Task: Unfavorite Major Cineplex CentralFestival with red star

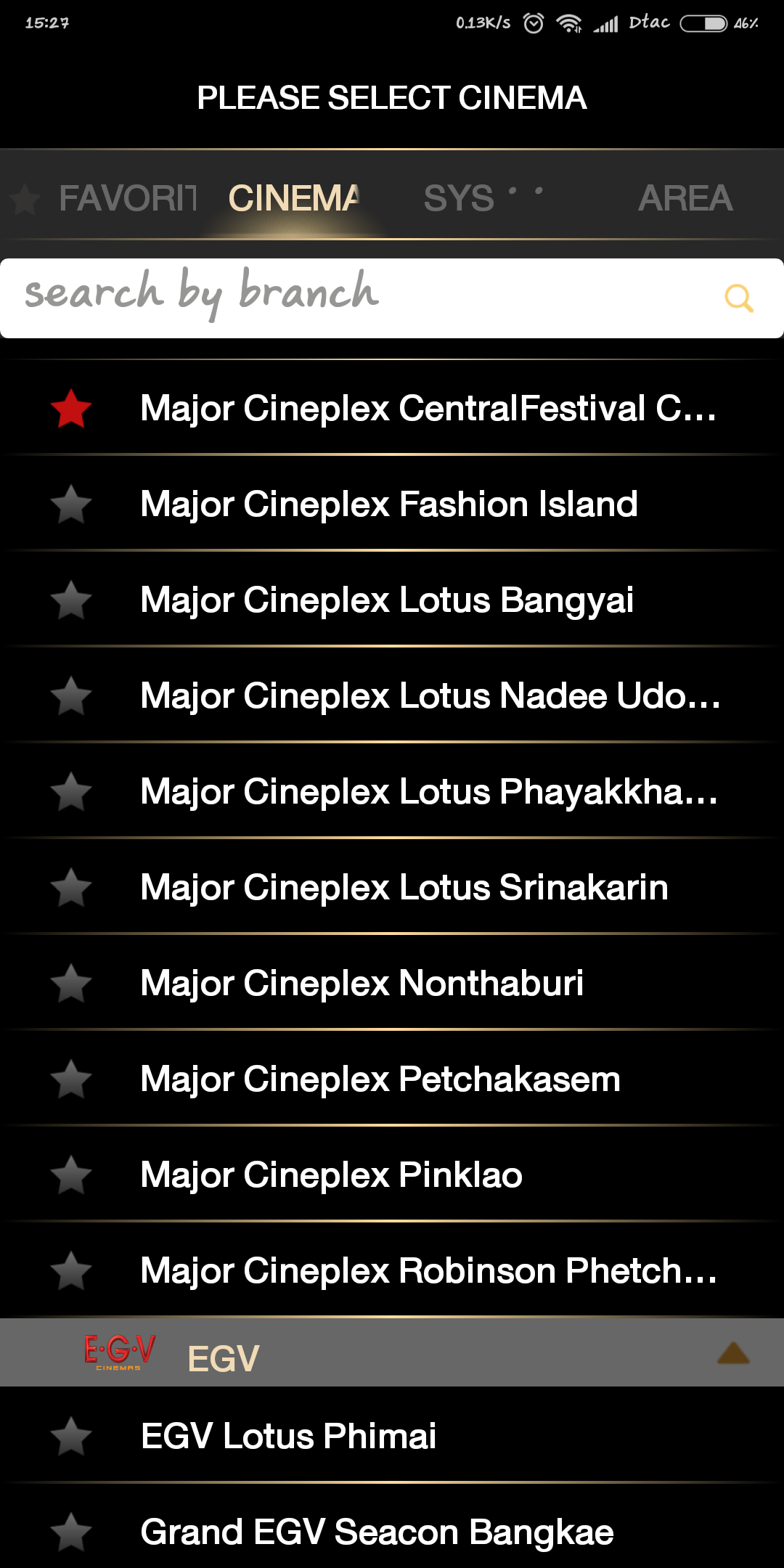Action: pos(71,408)
